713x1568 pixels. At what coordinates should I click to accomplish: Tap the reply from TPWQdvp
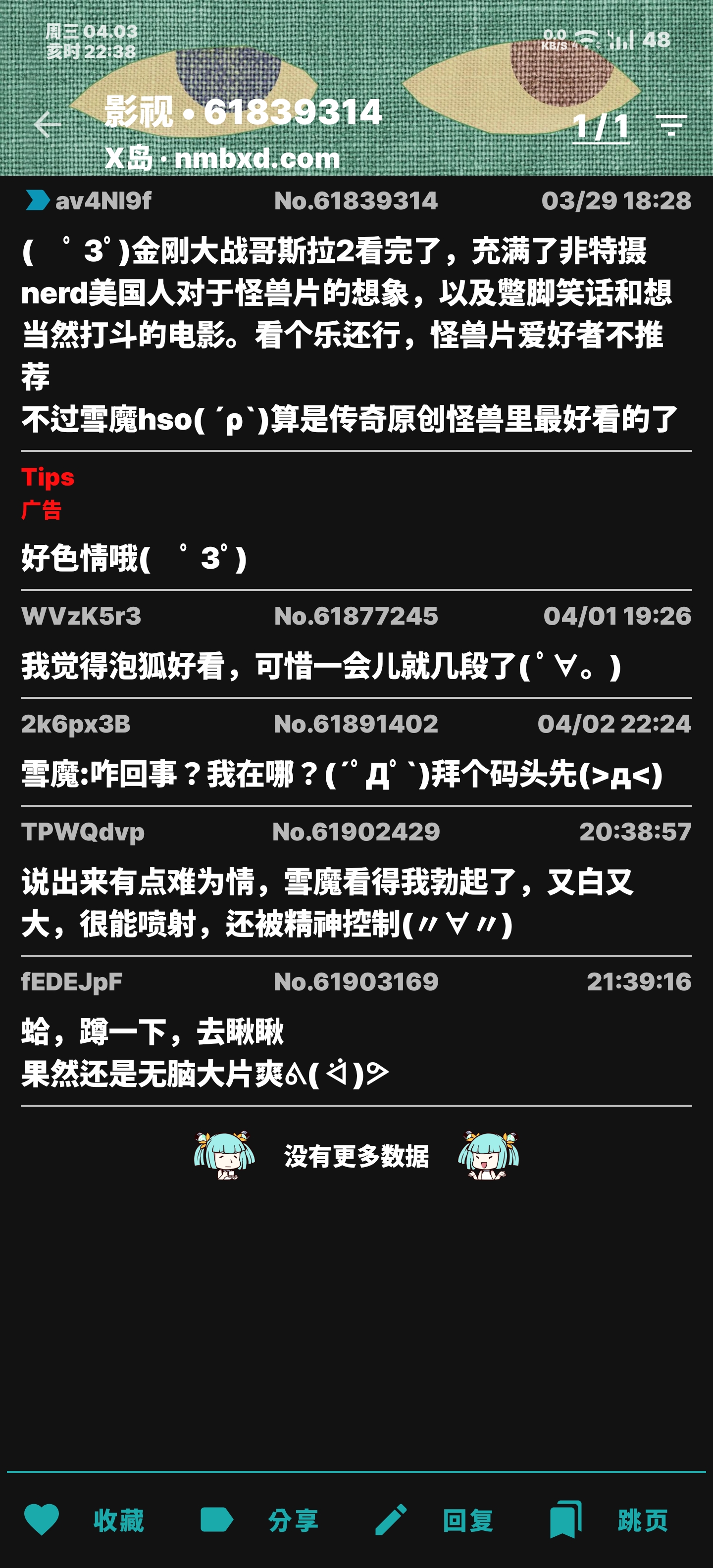356,881
